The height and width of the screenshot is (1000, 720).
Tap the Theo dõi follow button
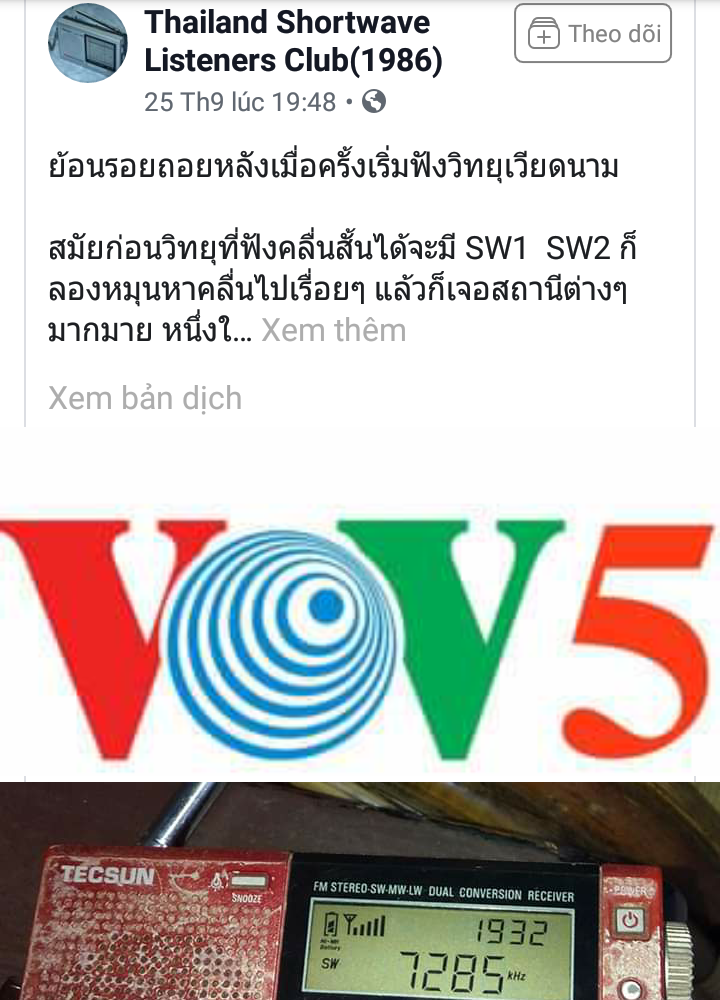point(593,34)
